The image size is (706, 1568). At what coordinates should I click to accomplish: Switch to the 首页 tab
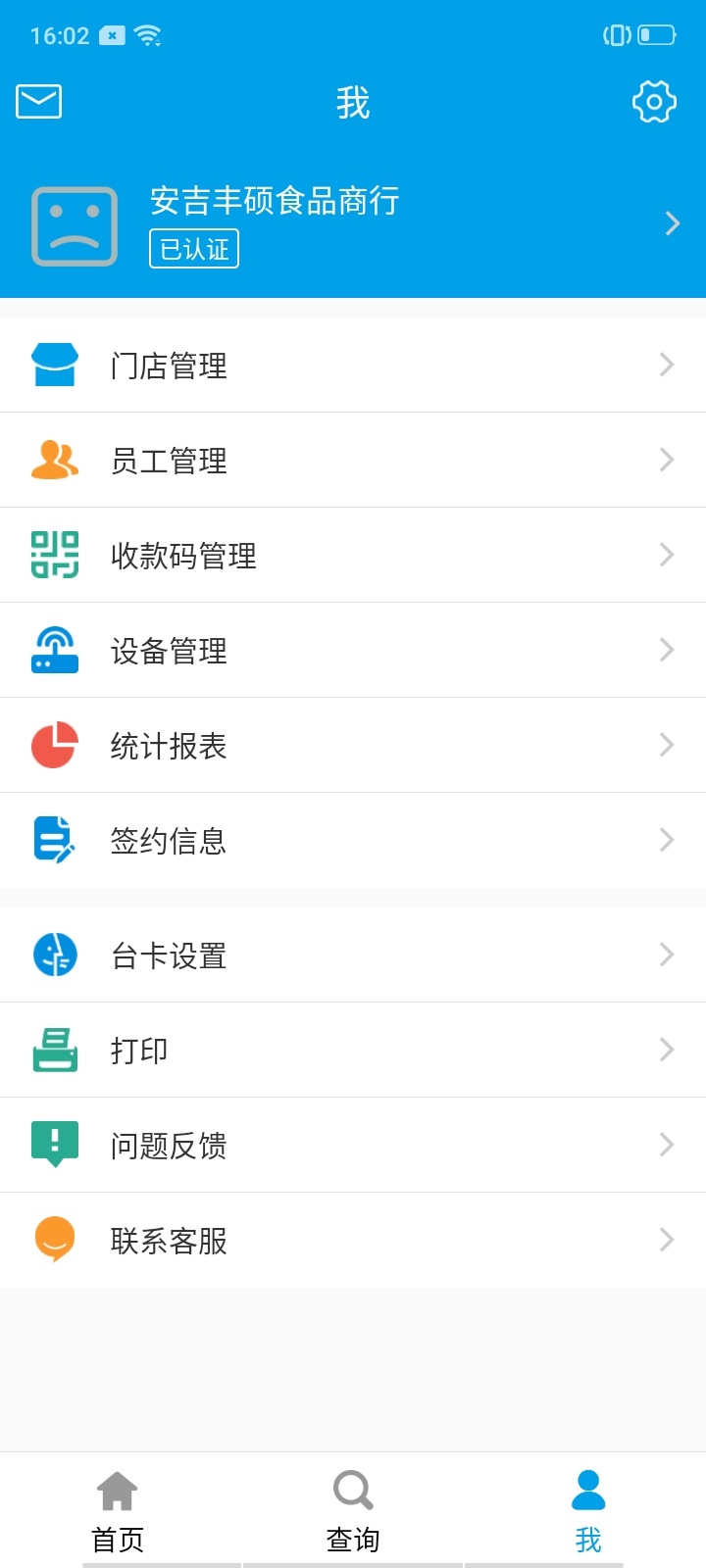tap(118, 1511)
